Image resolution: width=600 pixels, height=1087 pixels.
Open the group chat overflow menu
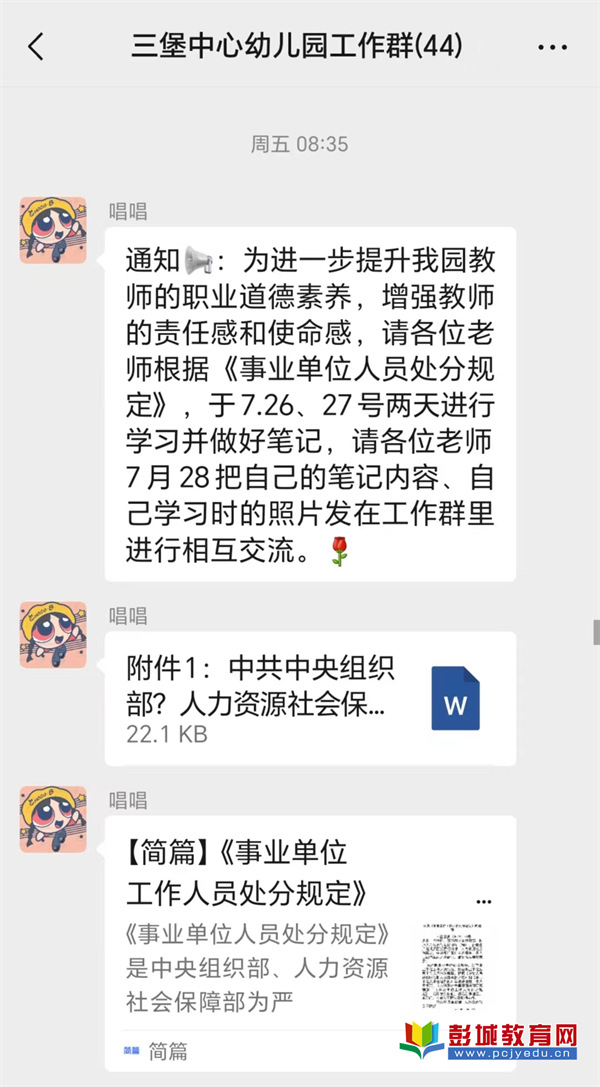click(x=552, y=47)
